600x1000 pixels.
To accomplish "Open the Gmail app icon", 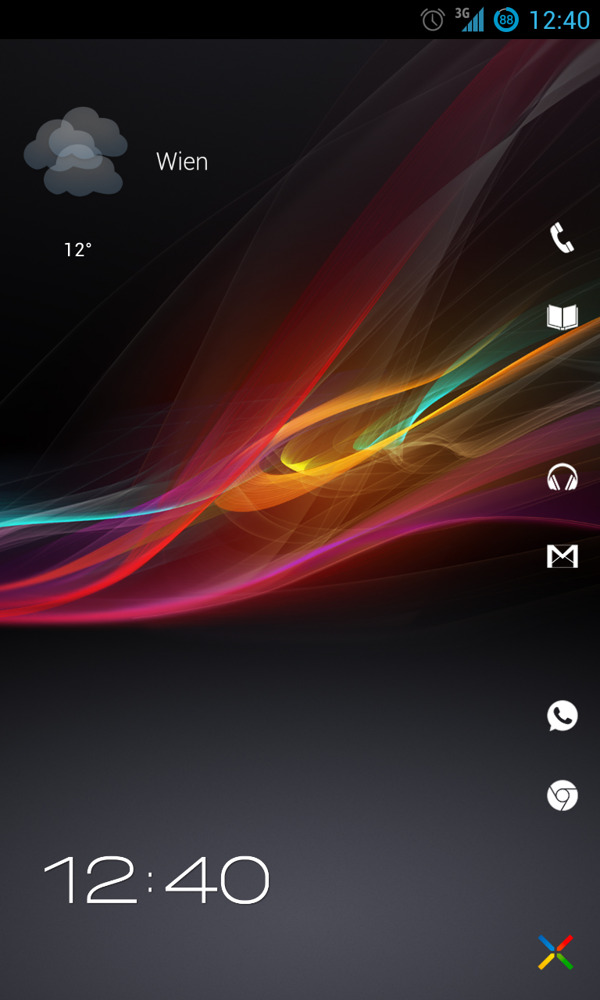I will (562, 556).
